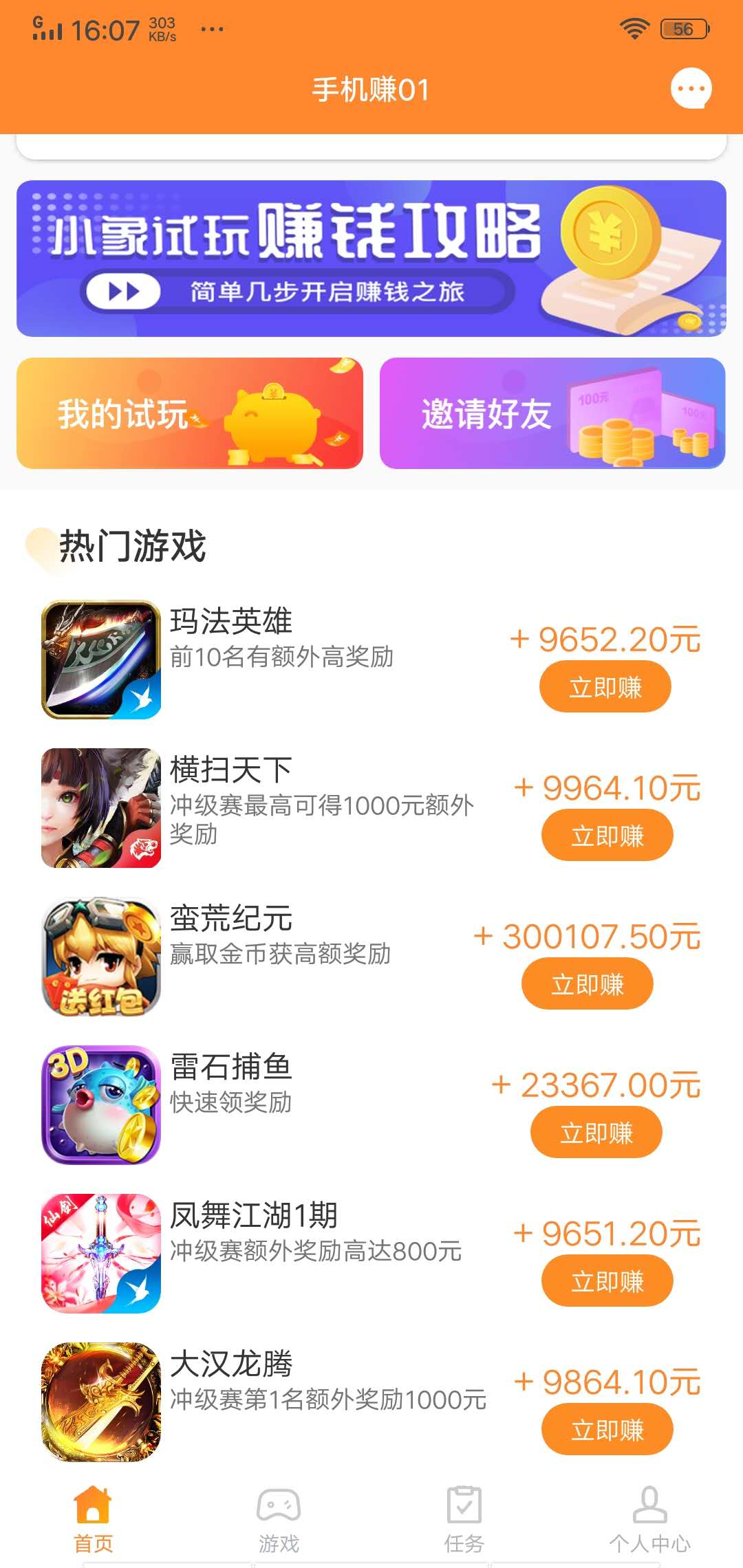Open the 小象试玩赚钱攻略 banner
Viewport: 743px width, 1568px height.
[x=371, y=258]
